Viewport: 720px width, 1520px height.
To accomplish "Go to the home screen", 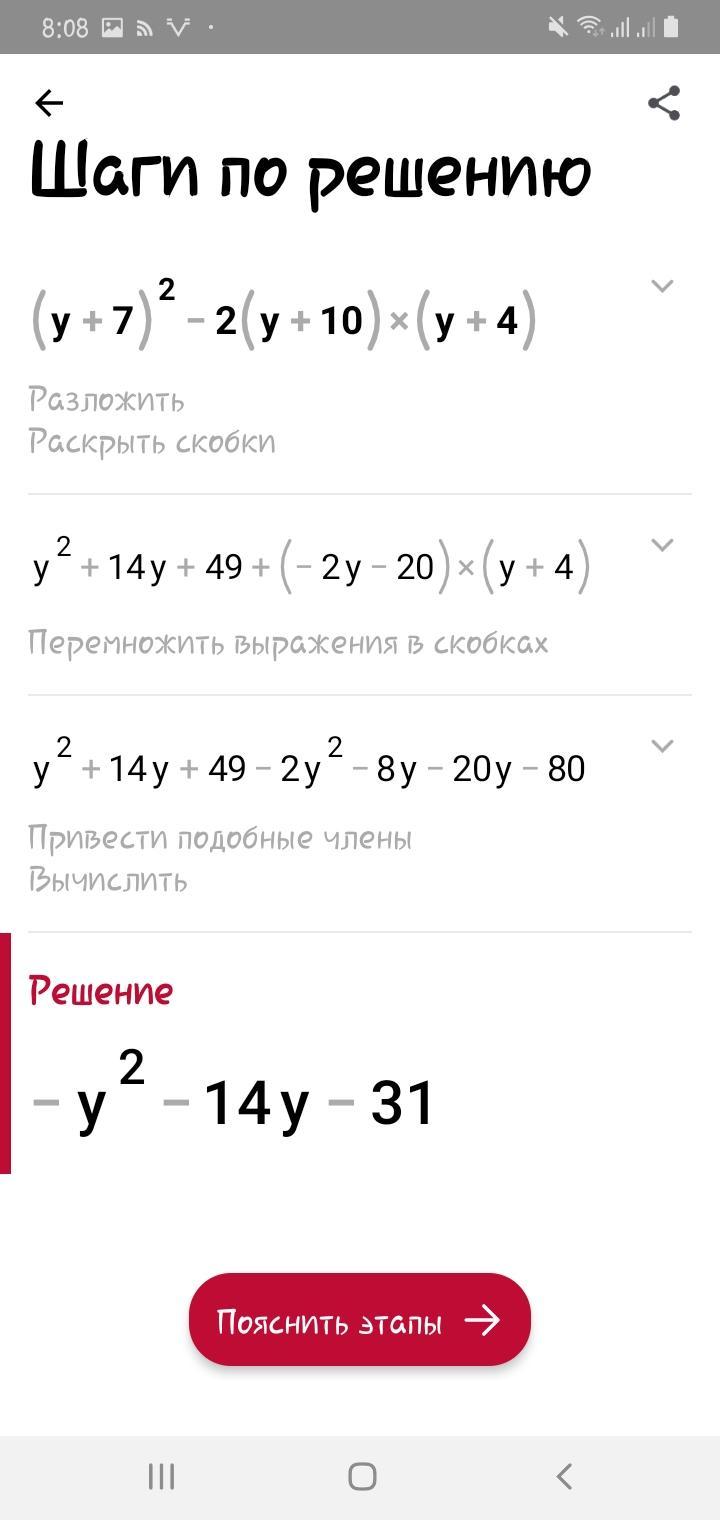I will pyautogui.click(x=362, y=1476).
